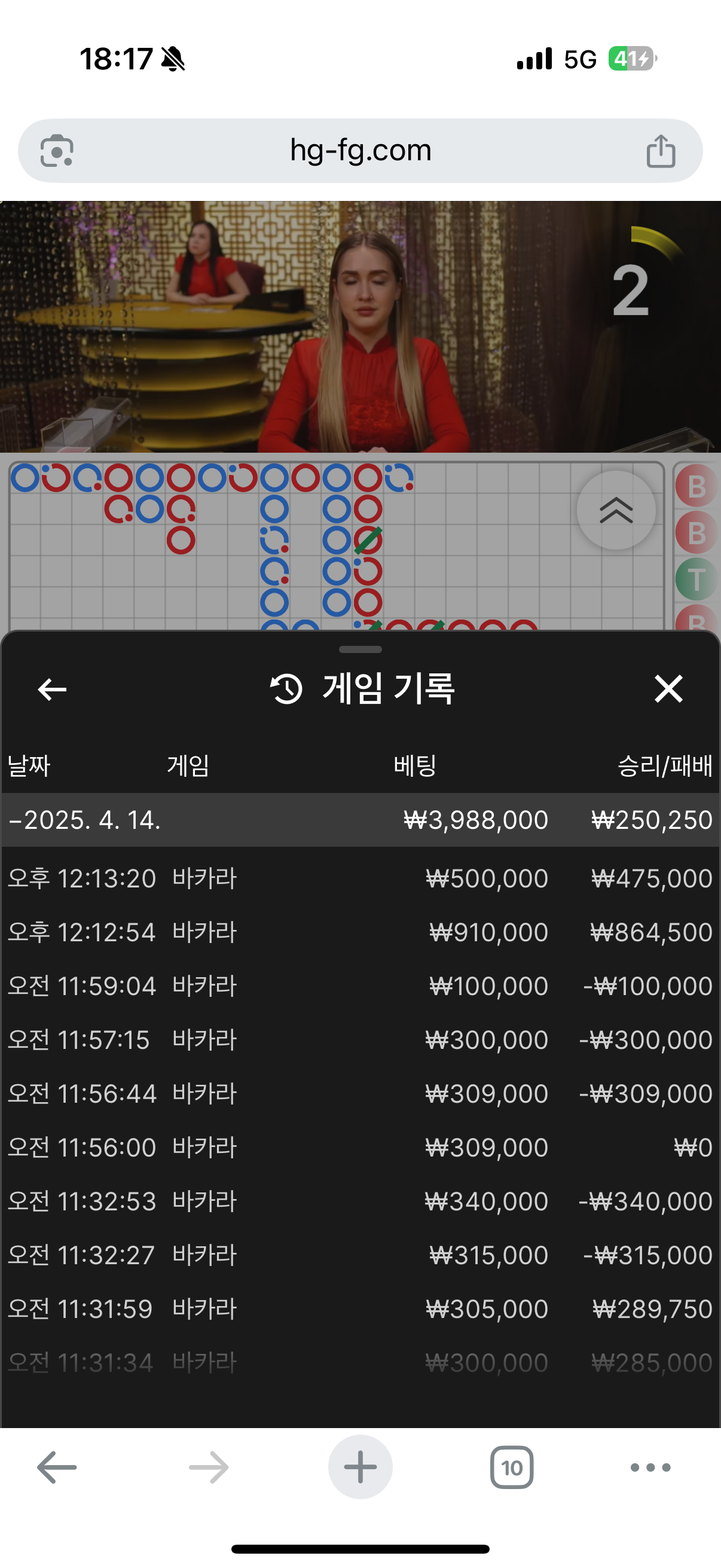Image resolution: width=721 pixels, height=1568 pixels.
Task: Go back to the previous browser page
Action: (x=57, y=1468)
